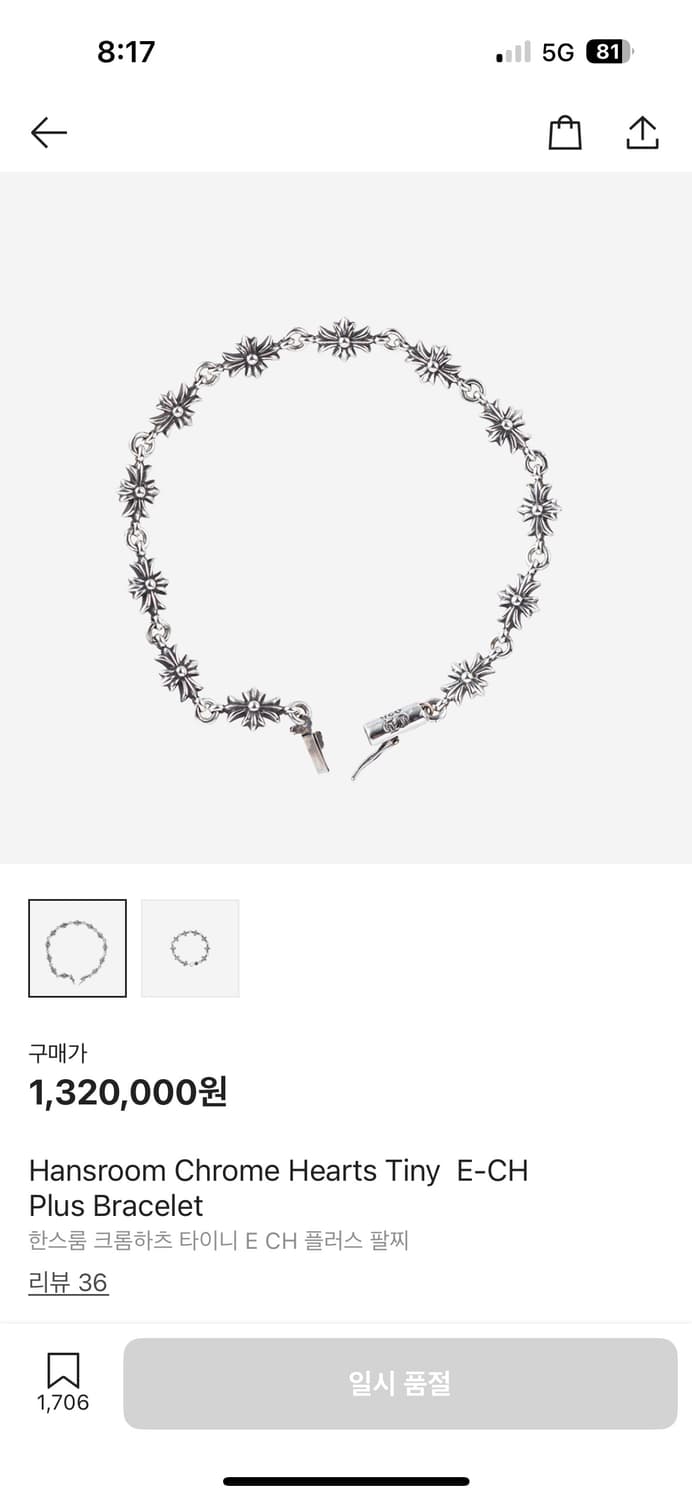Open the 리뷰 36 reviews link

(68, 1283)
